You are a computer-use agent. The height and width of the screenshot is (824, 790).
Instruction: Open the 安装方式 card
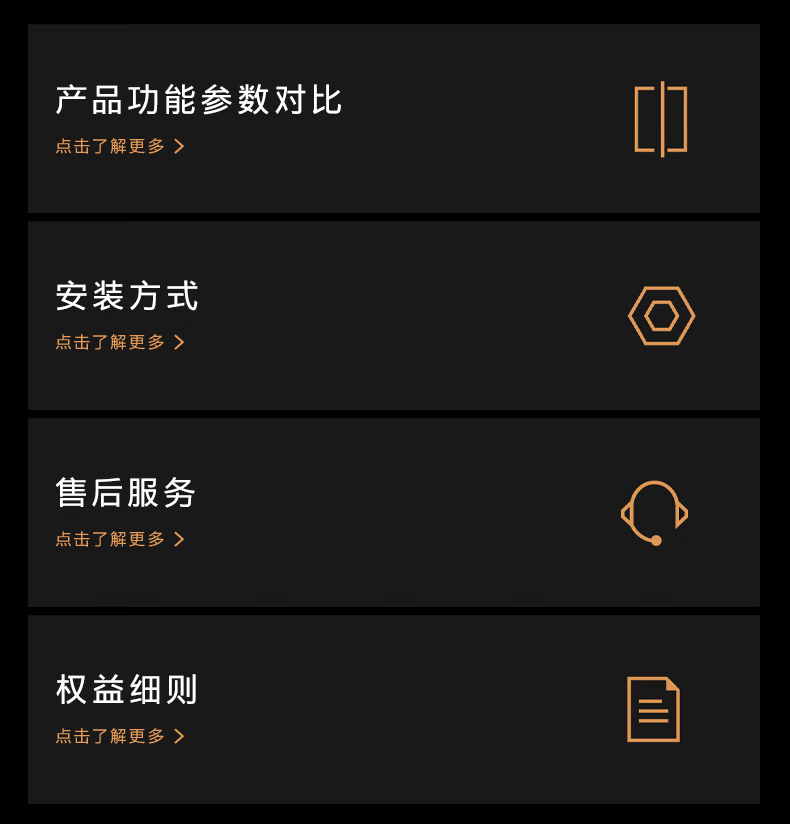(394, 315)
